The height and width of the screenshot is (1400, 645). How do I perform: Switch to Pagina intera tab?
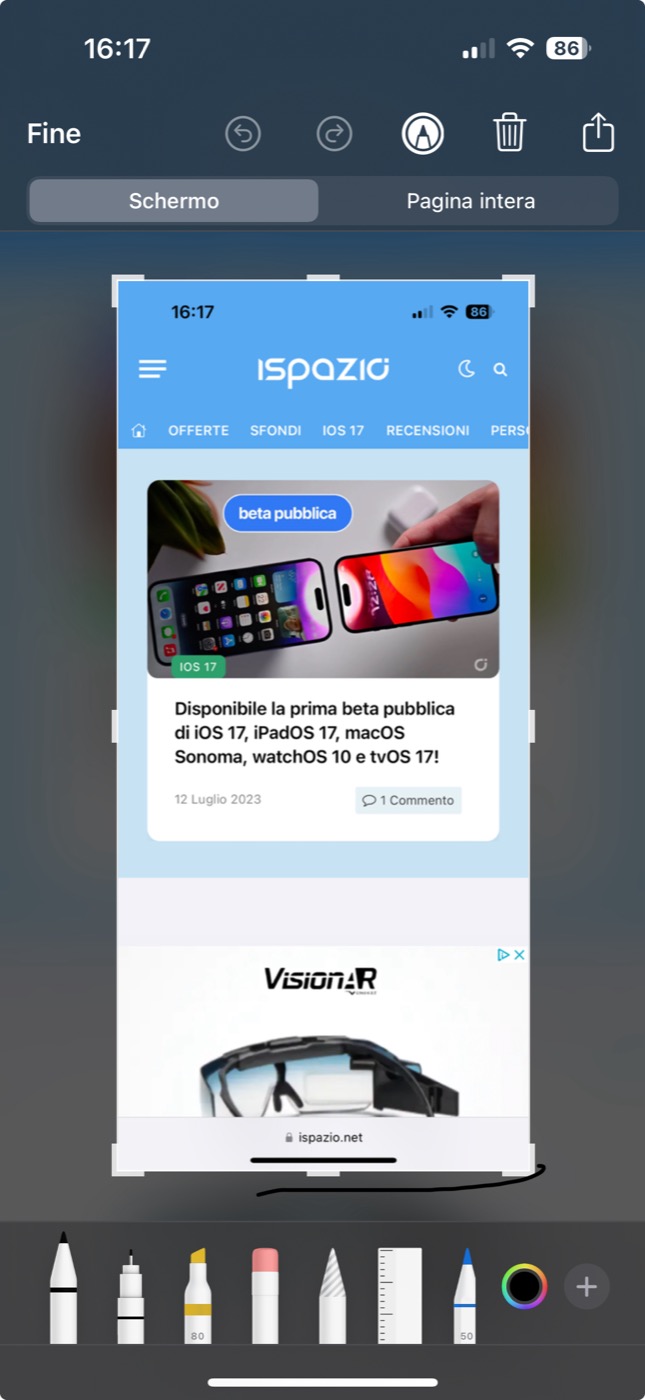point(471,201)
